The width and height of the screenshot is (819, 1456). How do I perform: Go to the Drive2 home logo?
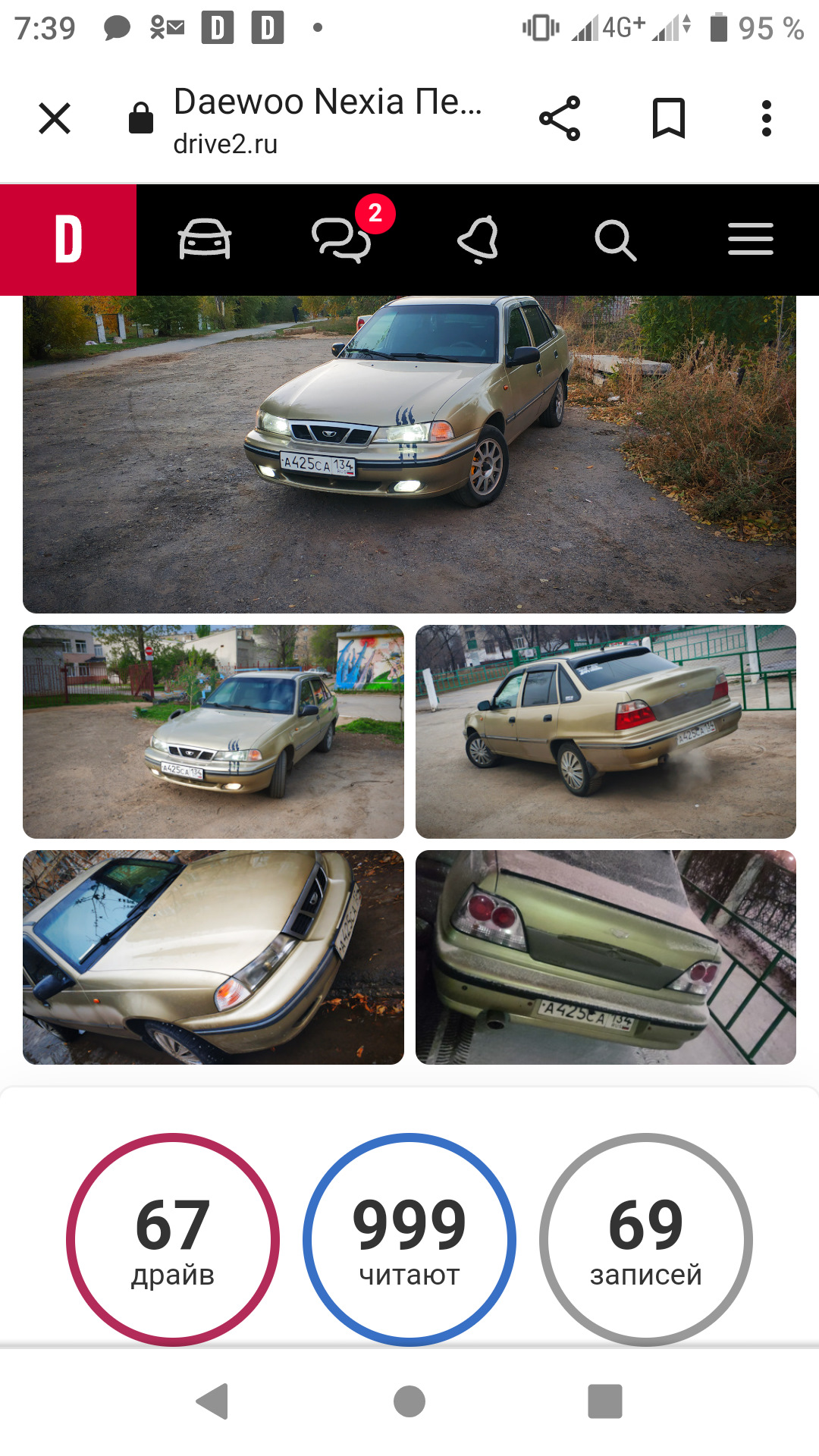(x=68, y=240)
